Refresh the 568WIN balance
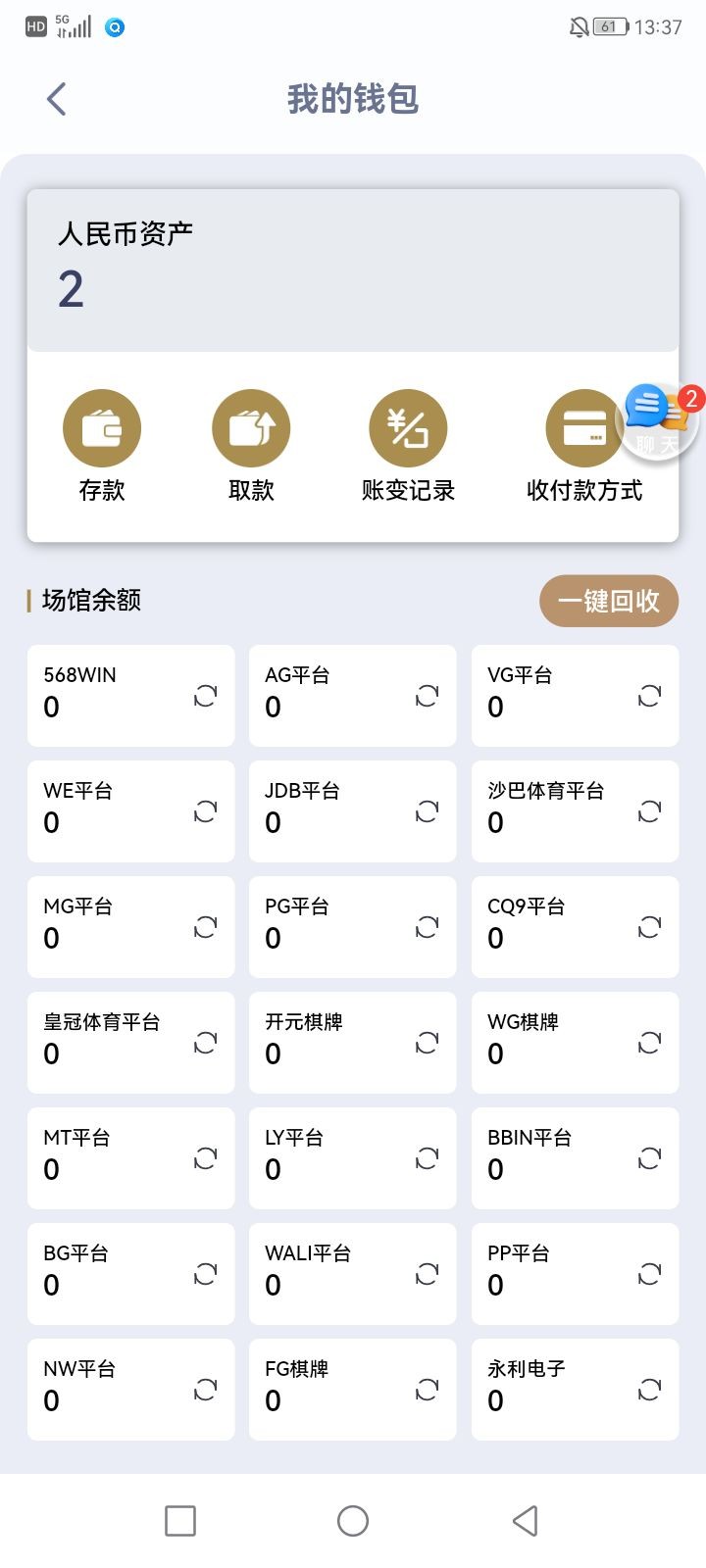Image resolution: width=706 pixels, height=1568 pixels. pos(205,696)
